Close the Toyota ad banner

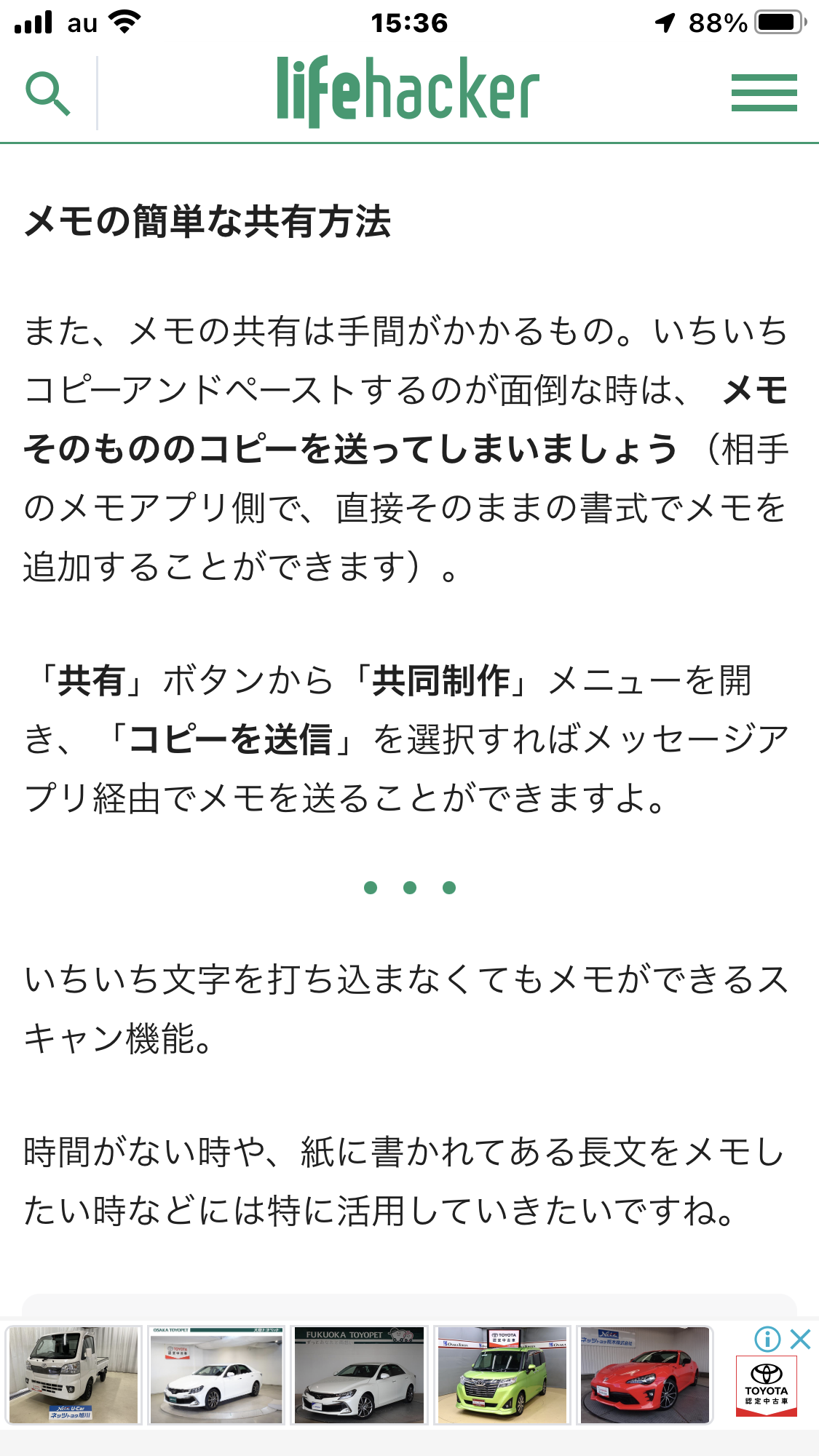coord(801,1339)
